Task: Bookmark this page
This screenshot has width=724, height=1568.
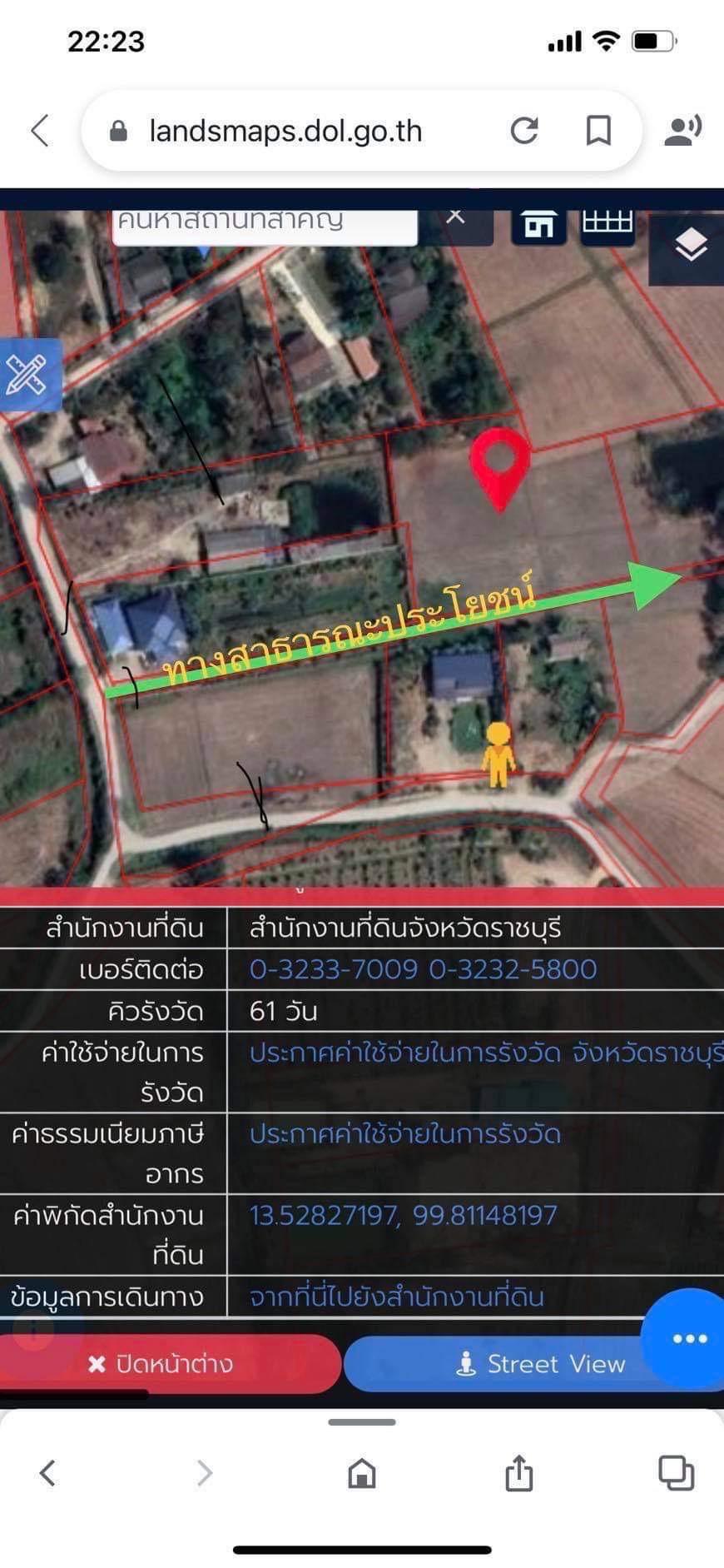Action: (x=598, y=131)
